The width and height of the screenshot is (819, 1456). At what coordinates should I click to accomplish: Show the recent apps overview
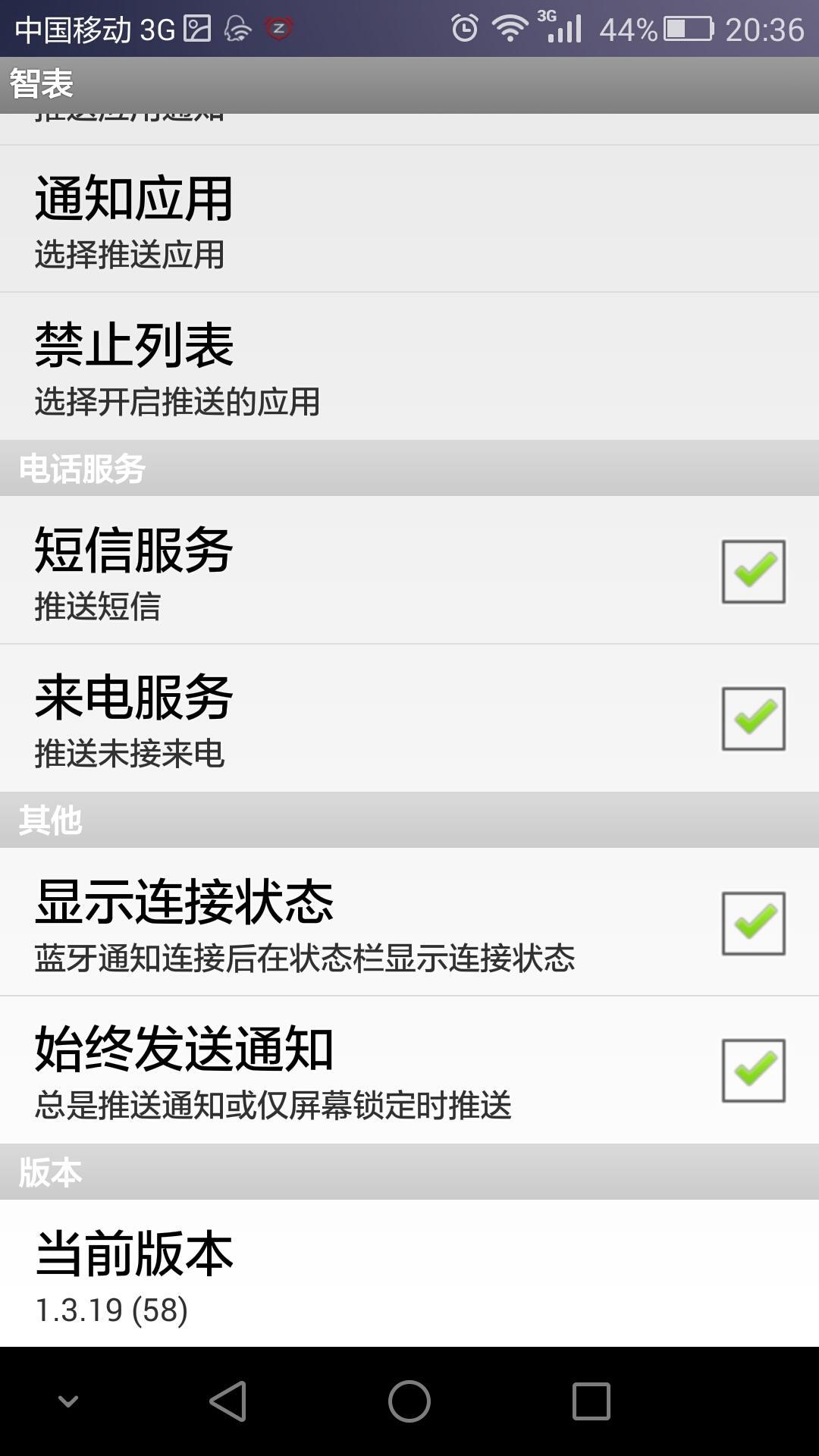point(591,1401)
